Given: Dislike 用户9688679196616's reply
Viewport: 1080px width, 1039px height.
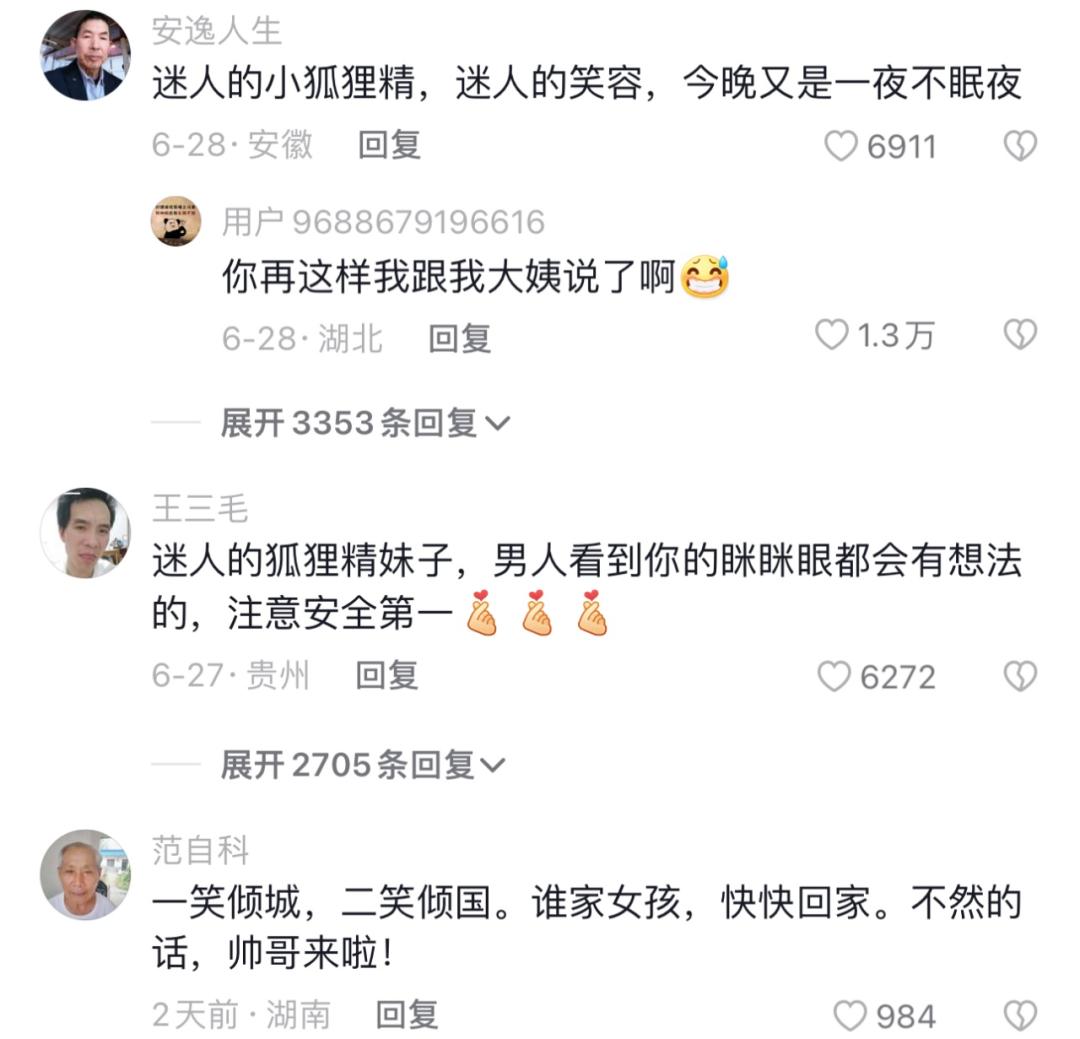Looking at the screenshot, I should point(1019,335).
